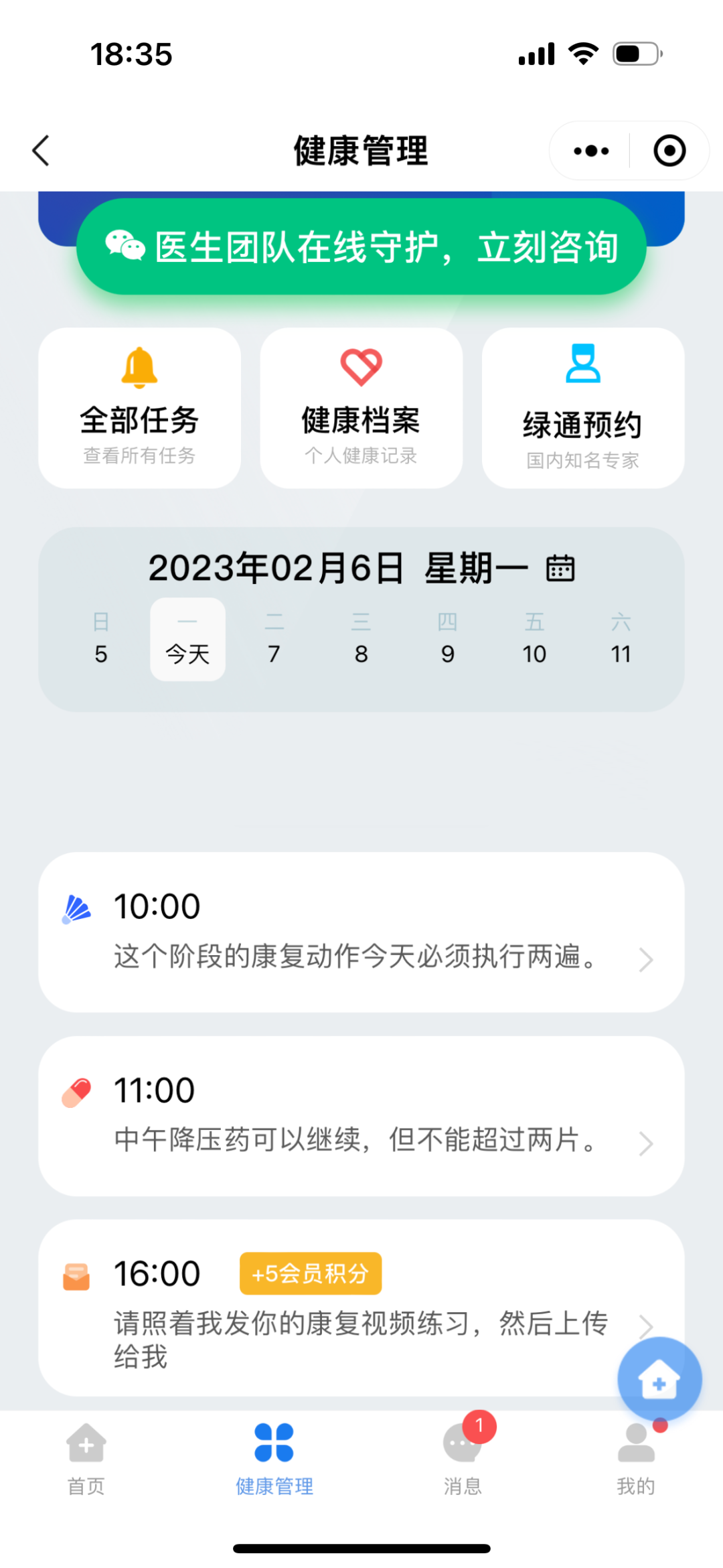Close the mini program with the circle icon

[x=669, y=151]
